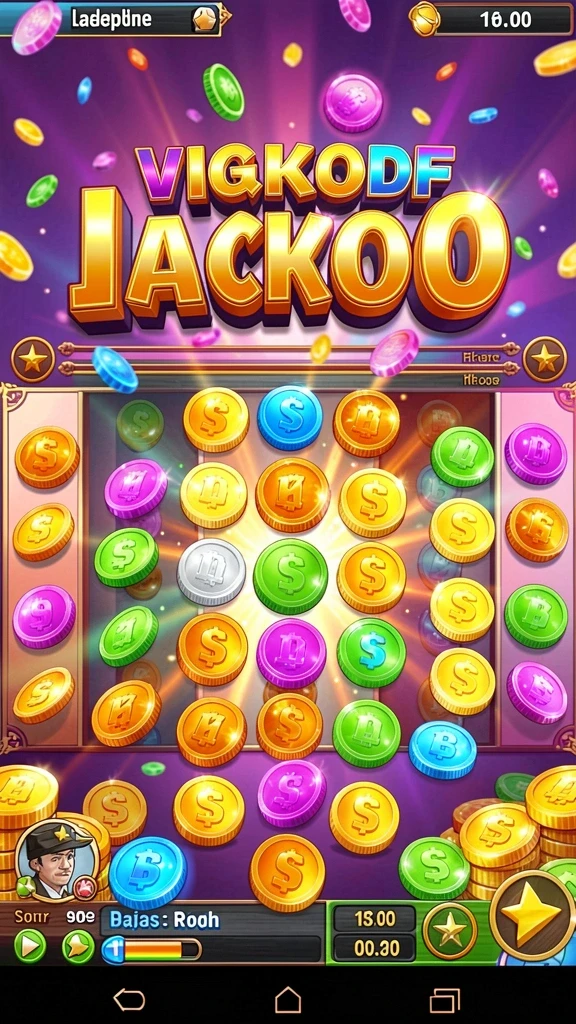Tap the Ladeptine badge icon in the top bar
This screenshot has width=576, height=1024.
203,20
